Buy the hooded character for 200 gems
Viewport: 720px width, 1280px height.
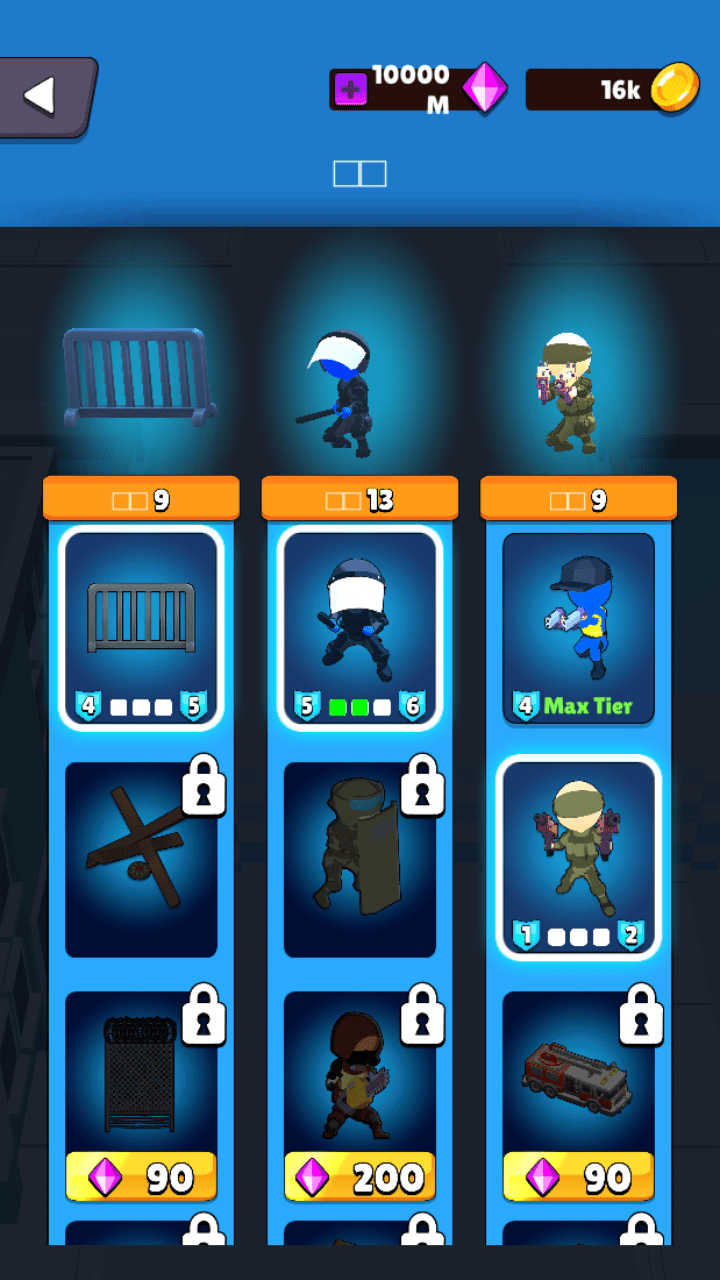click(x=360, y=1177)
